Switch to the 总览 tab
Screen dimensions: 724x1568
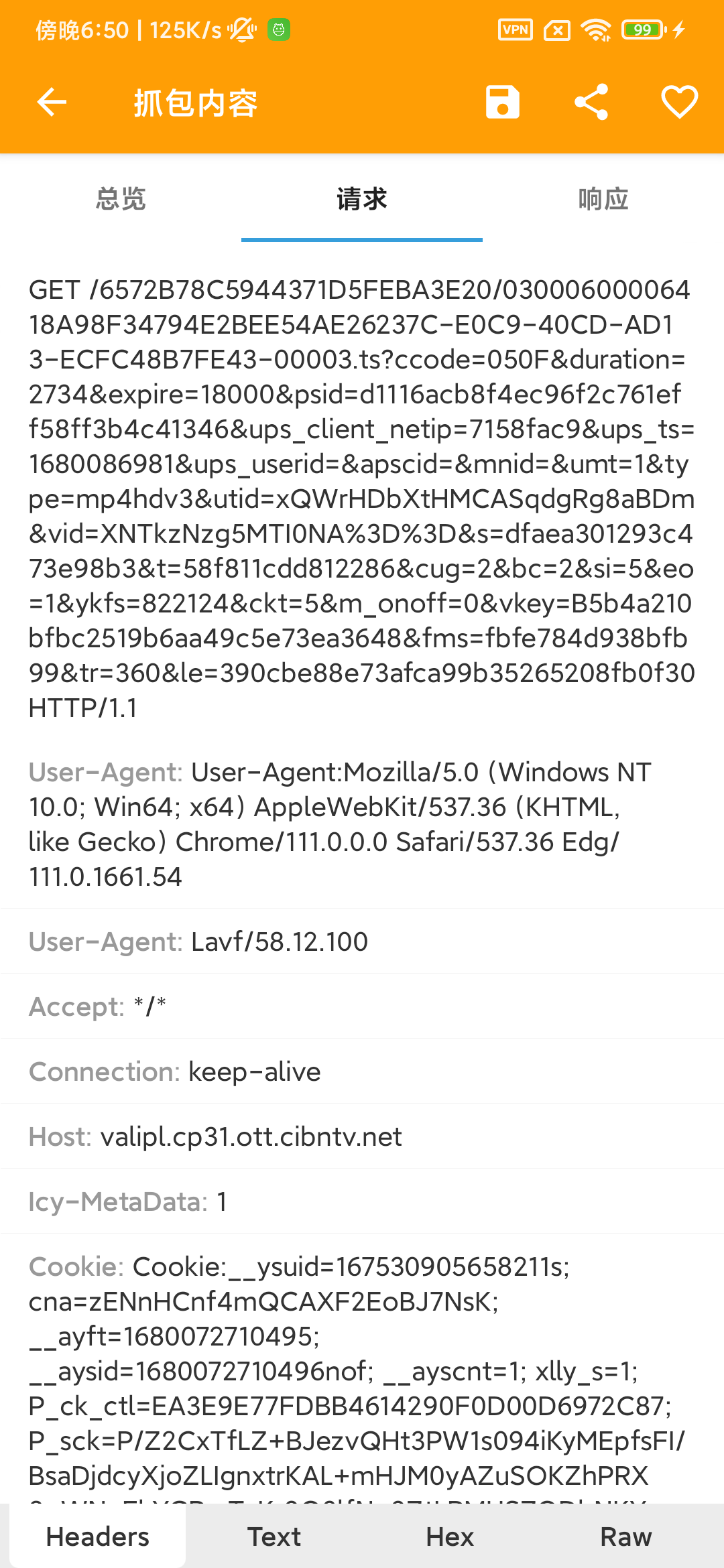point(121,199)
